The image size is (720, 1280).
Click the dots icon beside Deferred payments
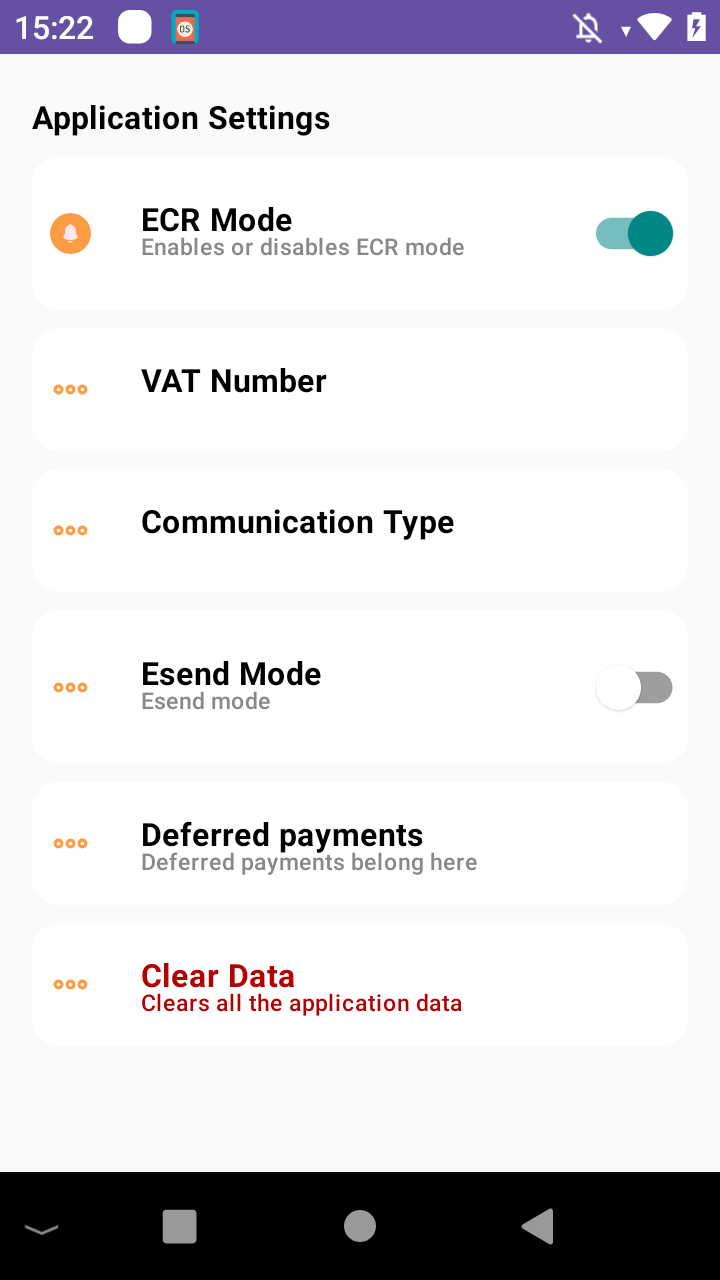pos(70,843)
